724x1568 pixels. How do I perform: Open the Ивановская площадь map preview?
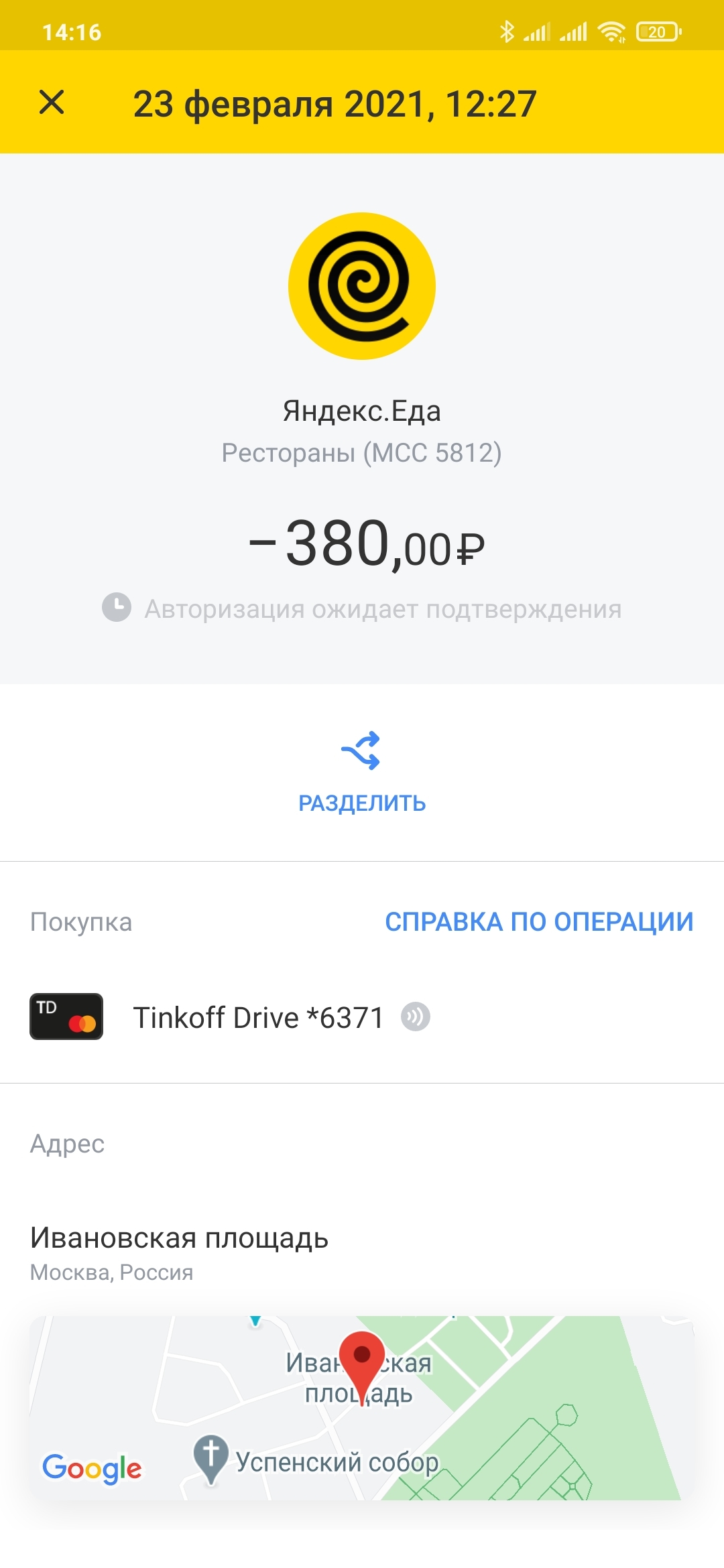[362, 1407]
